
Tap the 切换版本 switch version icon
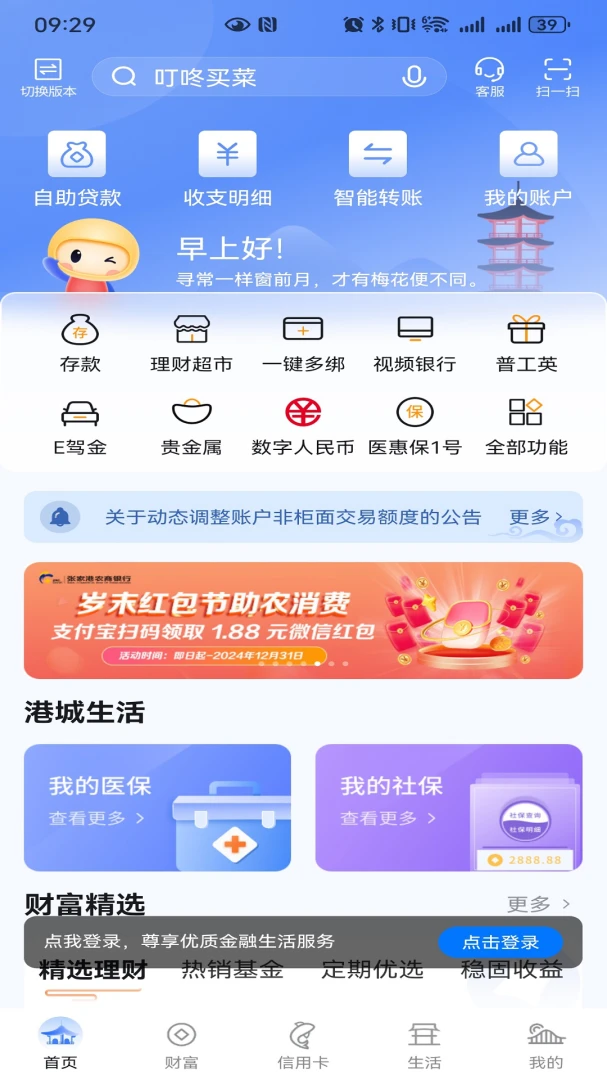[x=48, y=76]
